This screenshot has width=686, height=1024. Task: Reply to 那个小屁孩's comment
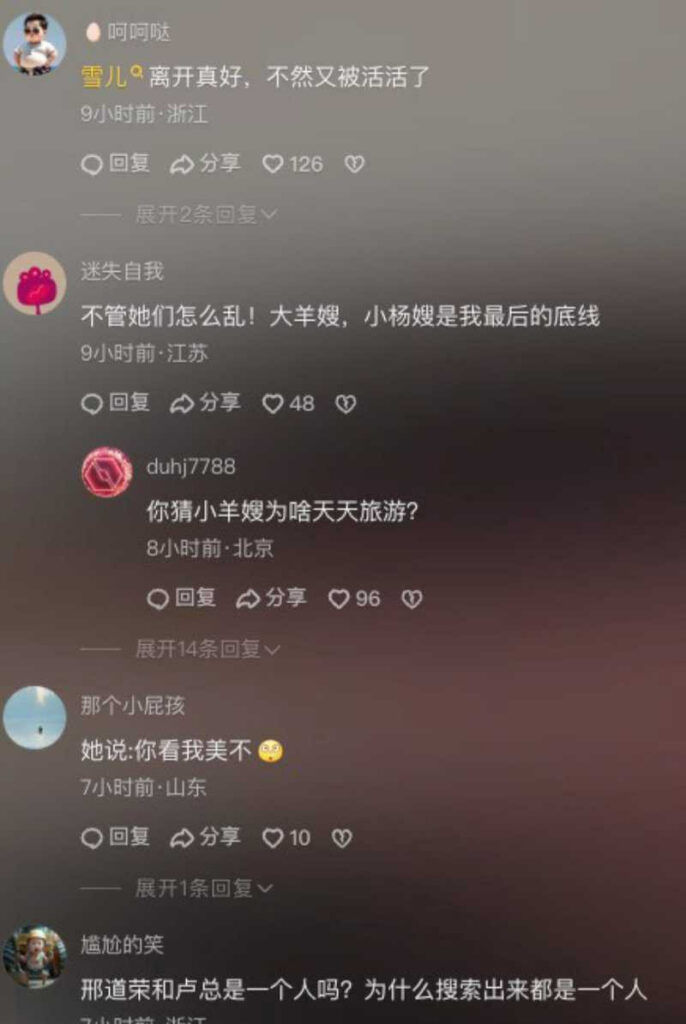coord(116,838)
